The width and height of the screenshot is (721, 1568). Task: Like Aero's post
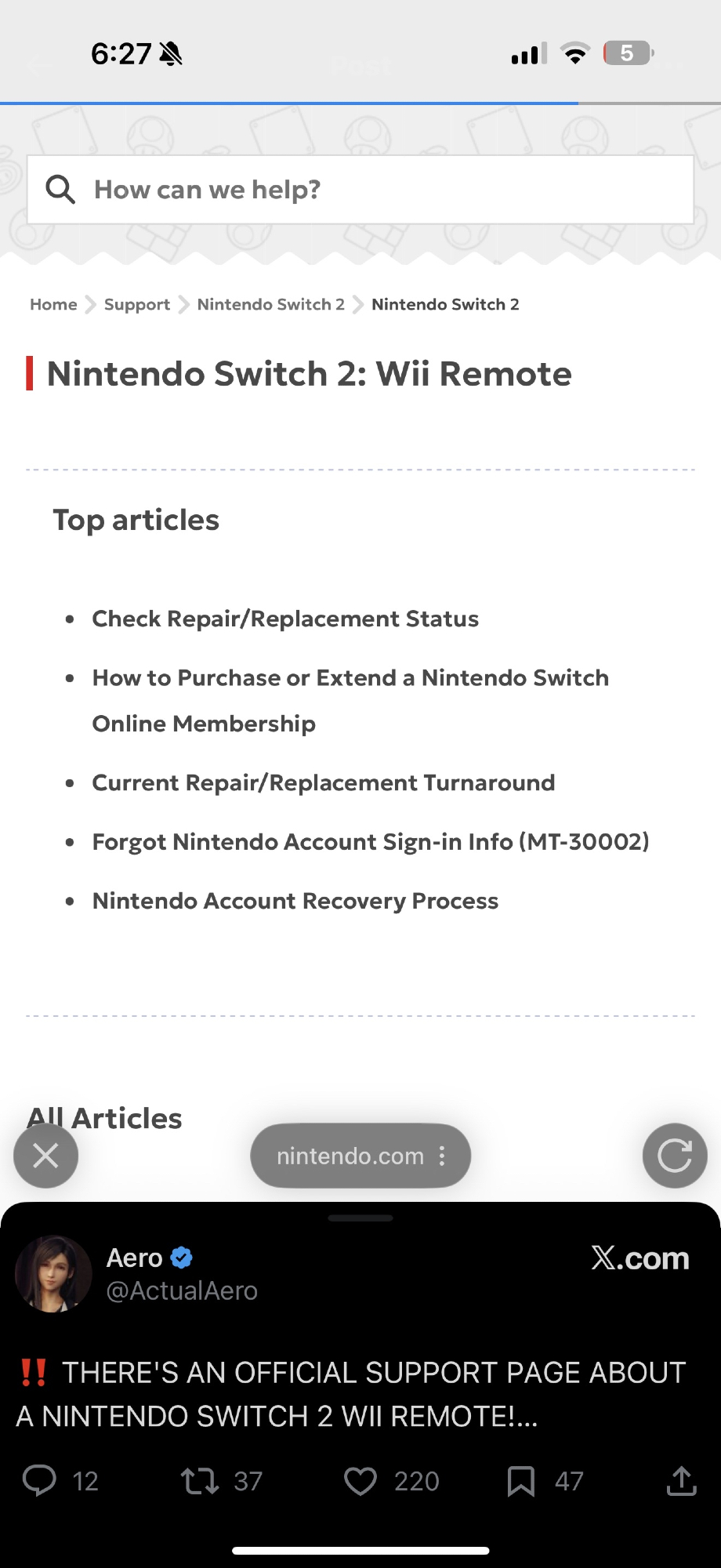[x=360, y=1480]
